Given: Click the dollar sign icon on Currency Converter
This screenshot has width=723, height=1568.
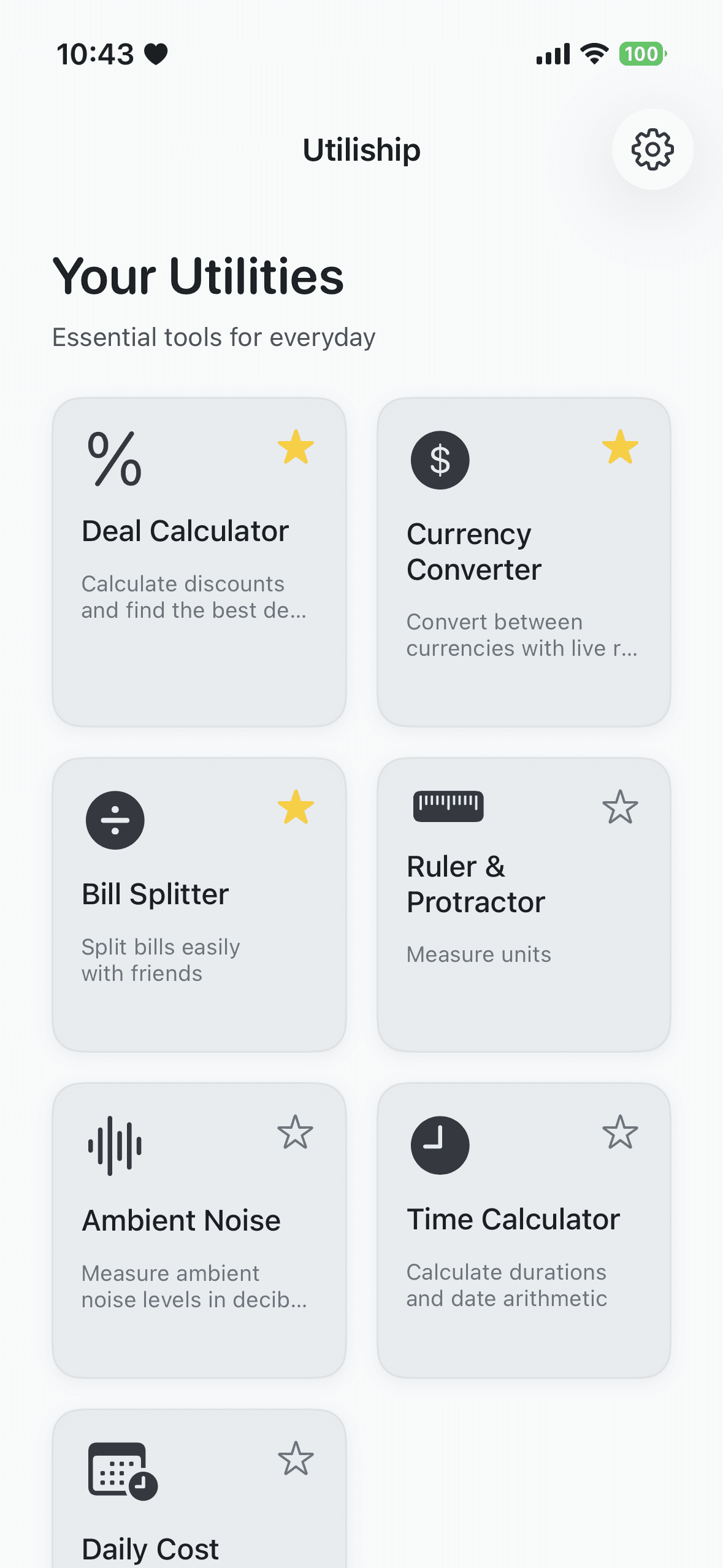Looking at the screenshot, I should click(x=440, y=459).
